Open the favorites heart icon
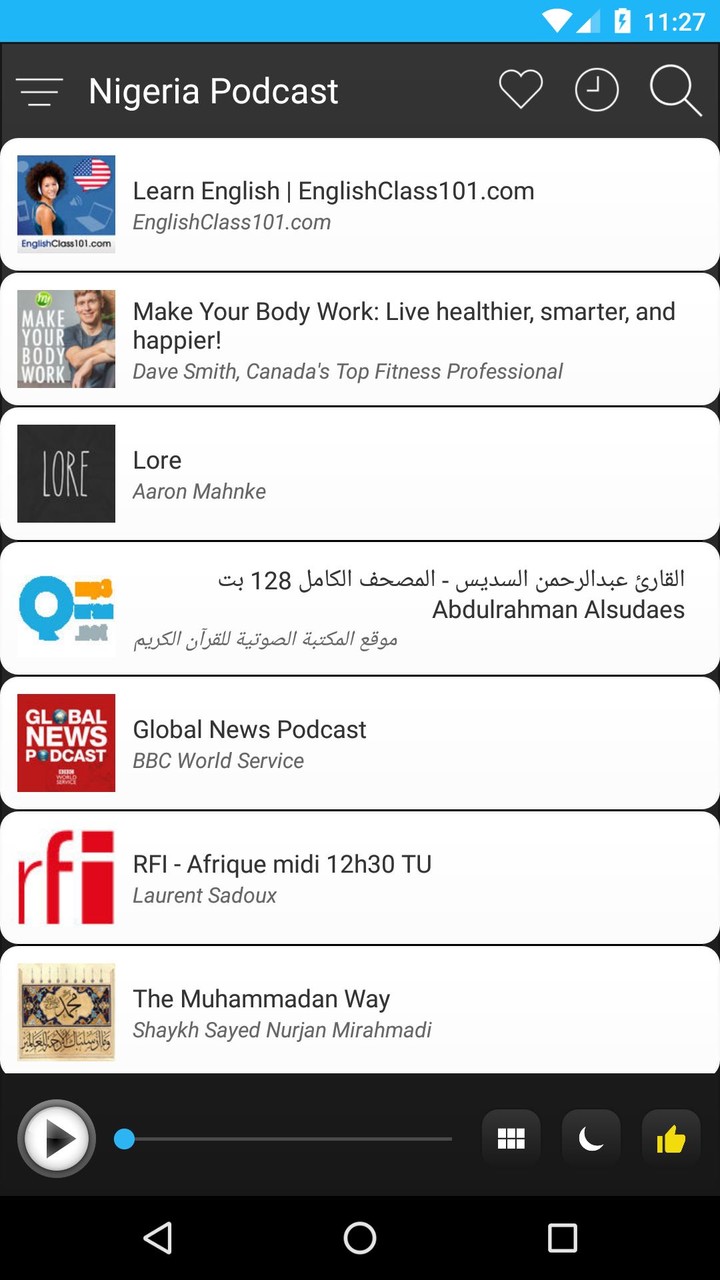The height and width of the screenshot is (1280, 720). (521, 89)
